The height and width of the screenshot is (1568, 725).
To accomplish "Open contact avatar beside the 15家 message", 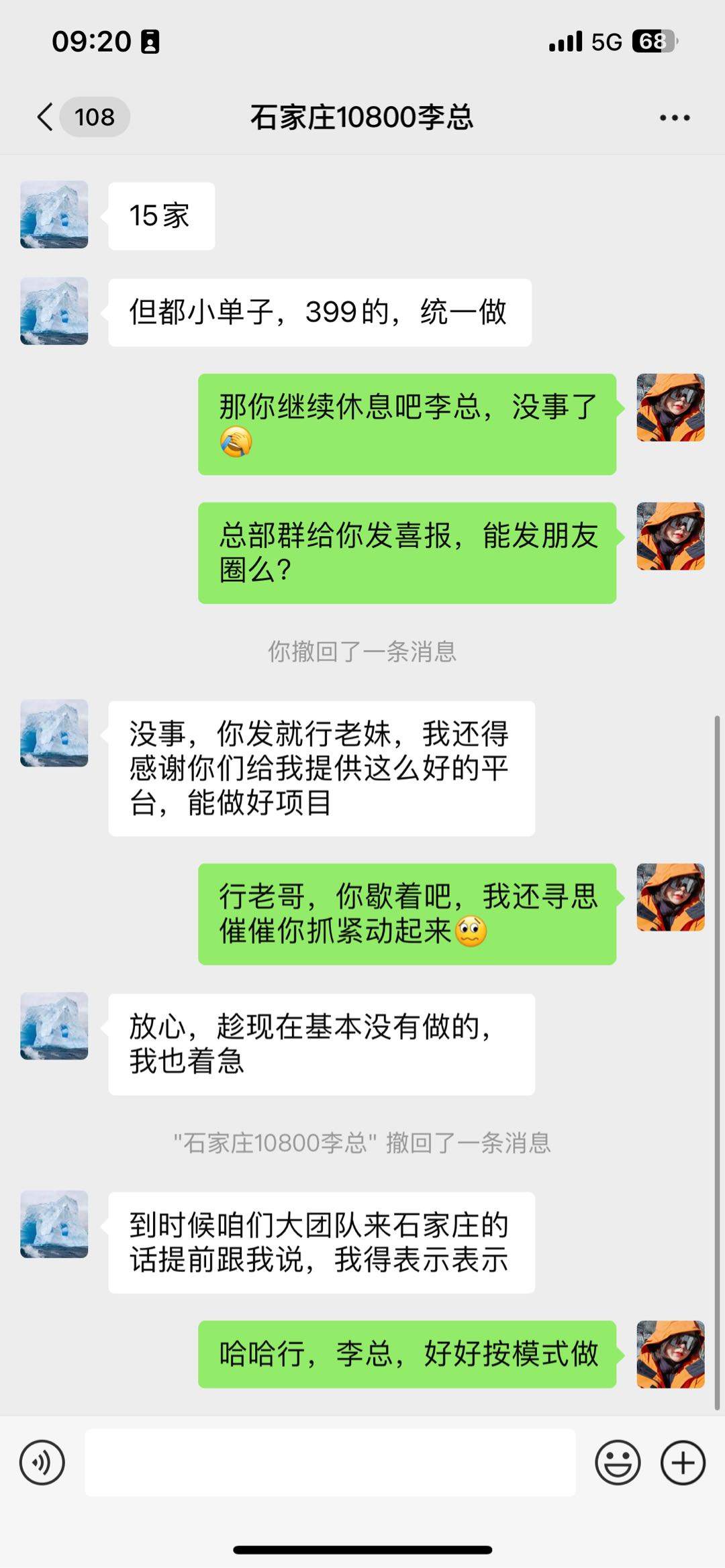I will pos(54,215).
